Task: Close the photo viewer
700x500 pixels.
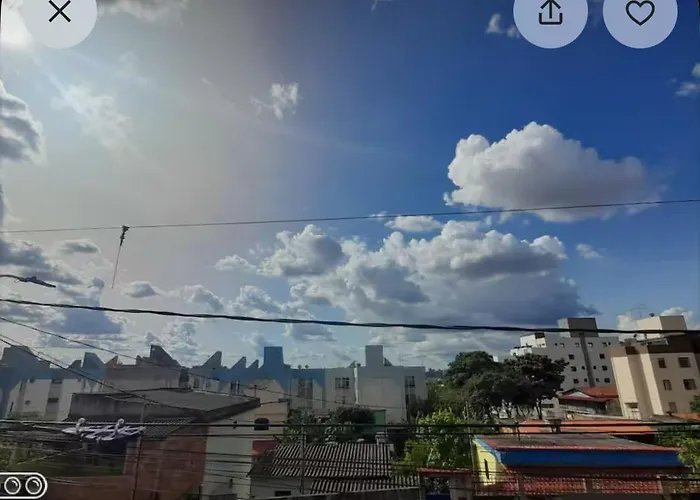Action: click(x=60, y=12)
